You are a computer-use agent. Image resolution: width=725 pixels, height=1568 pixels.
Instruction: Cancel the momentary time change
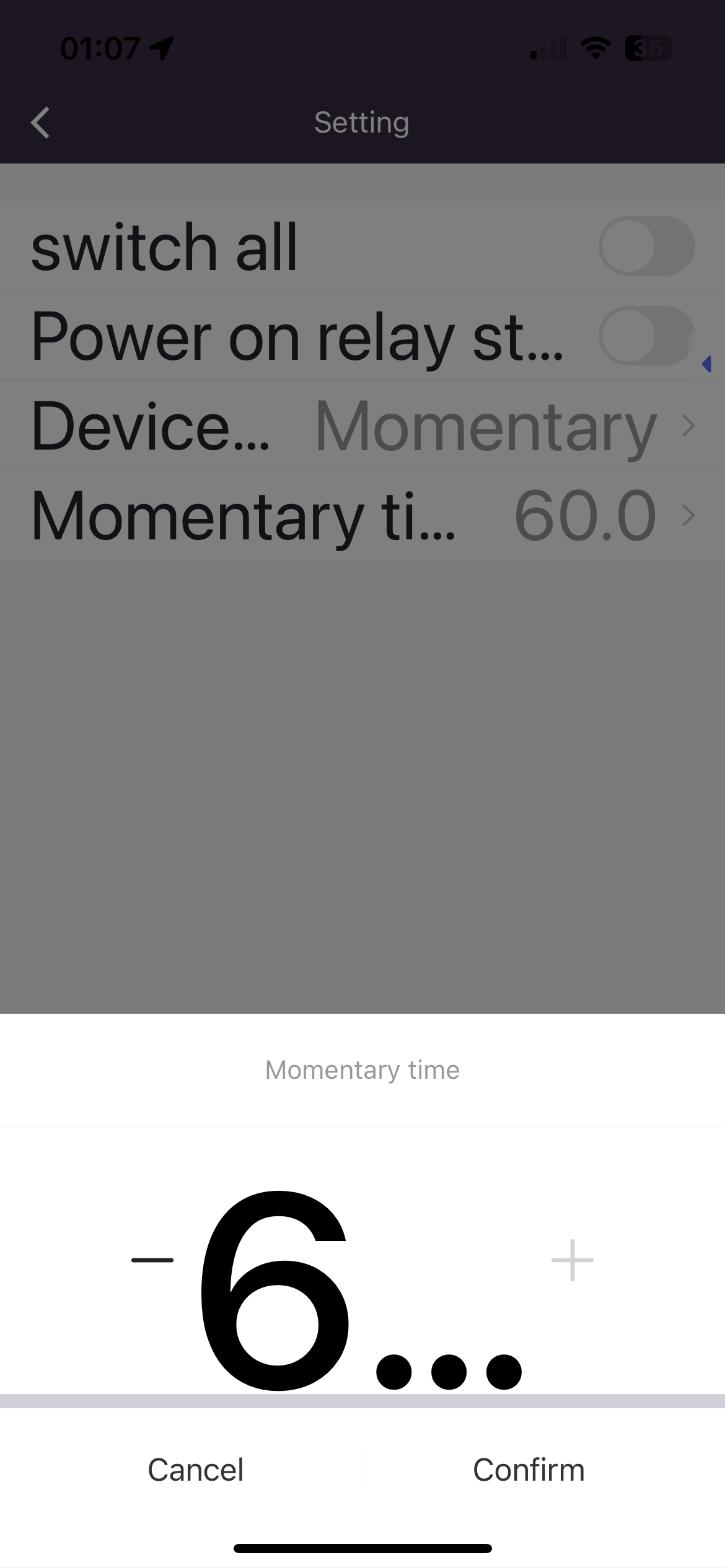click(x=195, y=1470)
